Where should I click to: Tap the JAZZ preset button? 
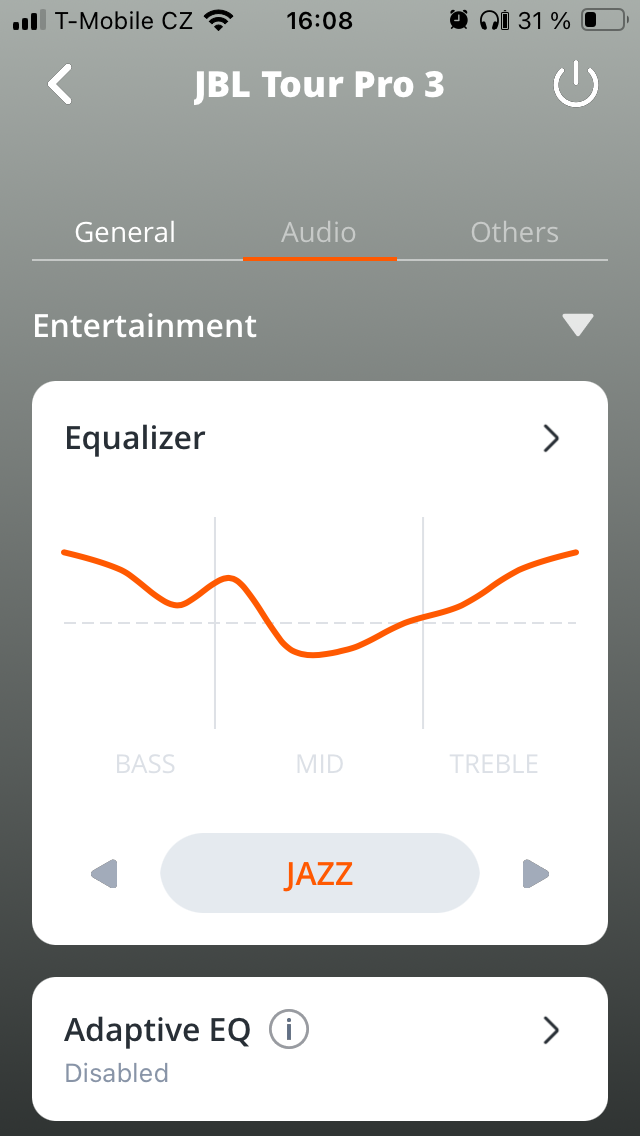320,875
